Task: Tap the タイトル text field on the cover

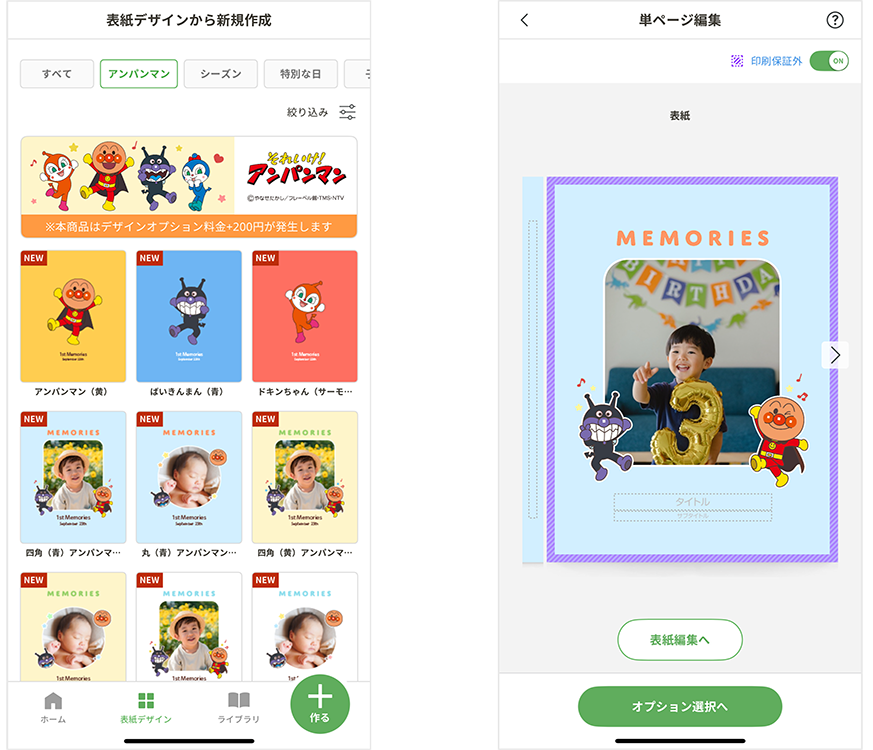Action: (692, 502)
